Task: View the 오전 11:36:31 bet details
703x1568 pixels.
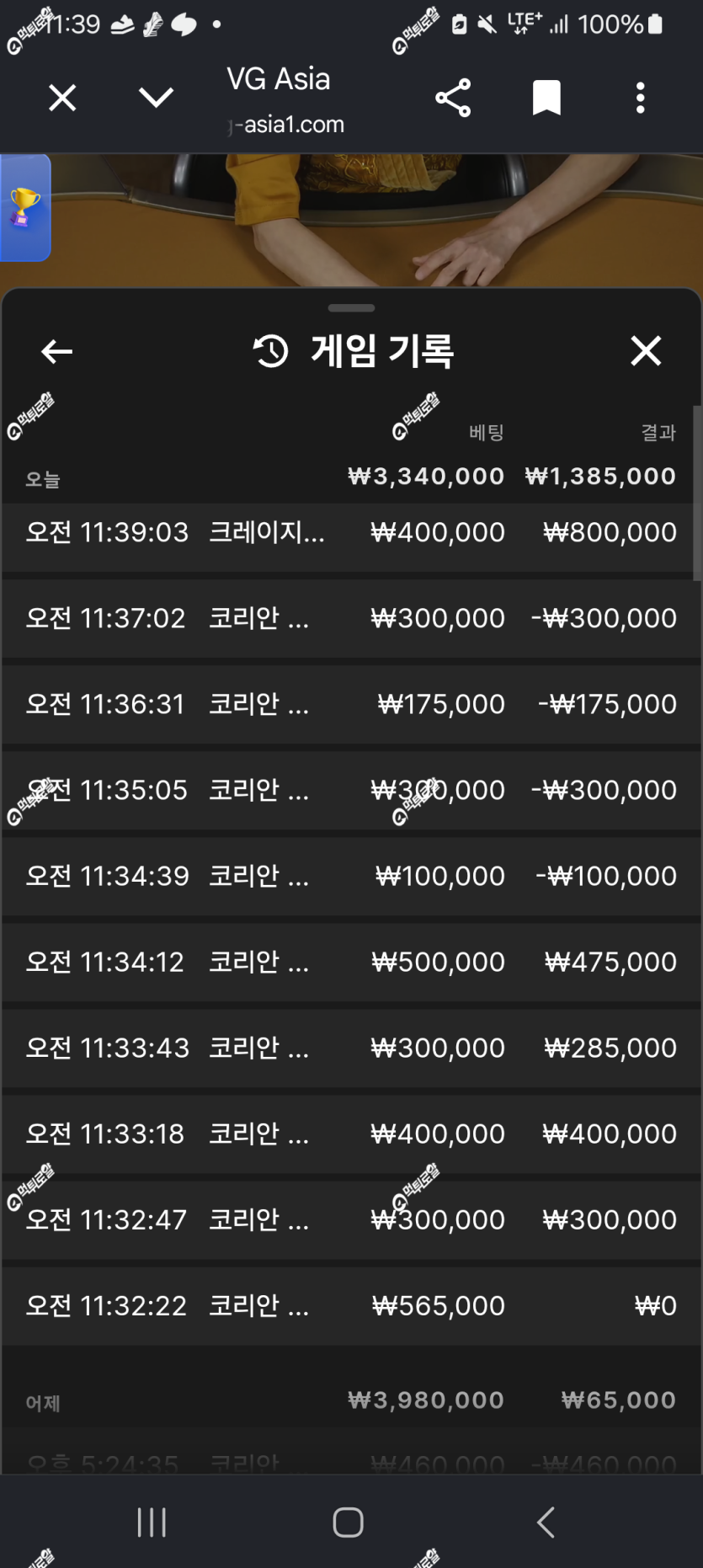Action: (351, 704)
